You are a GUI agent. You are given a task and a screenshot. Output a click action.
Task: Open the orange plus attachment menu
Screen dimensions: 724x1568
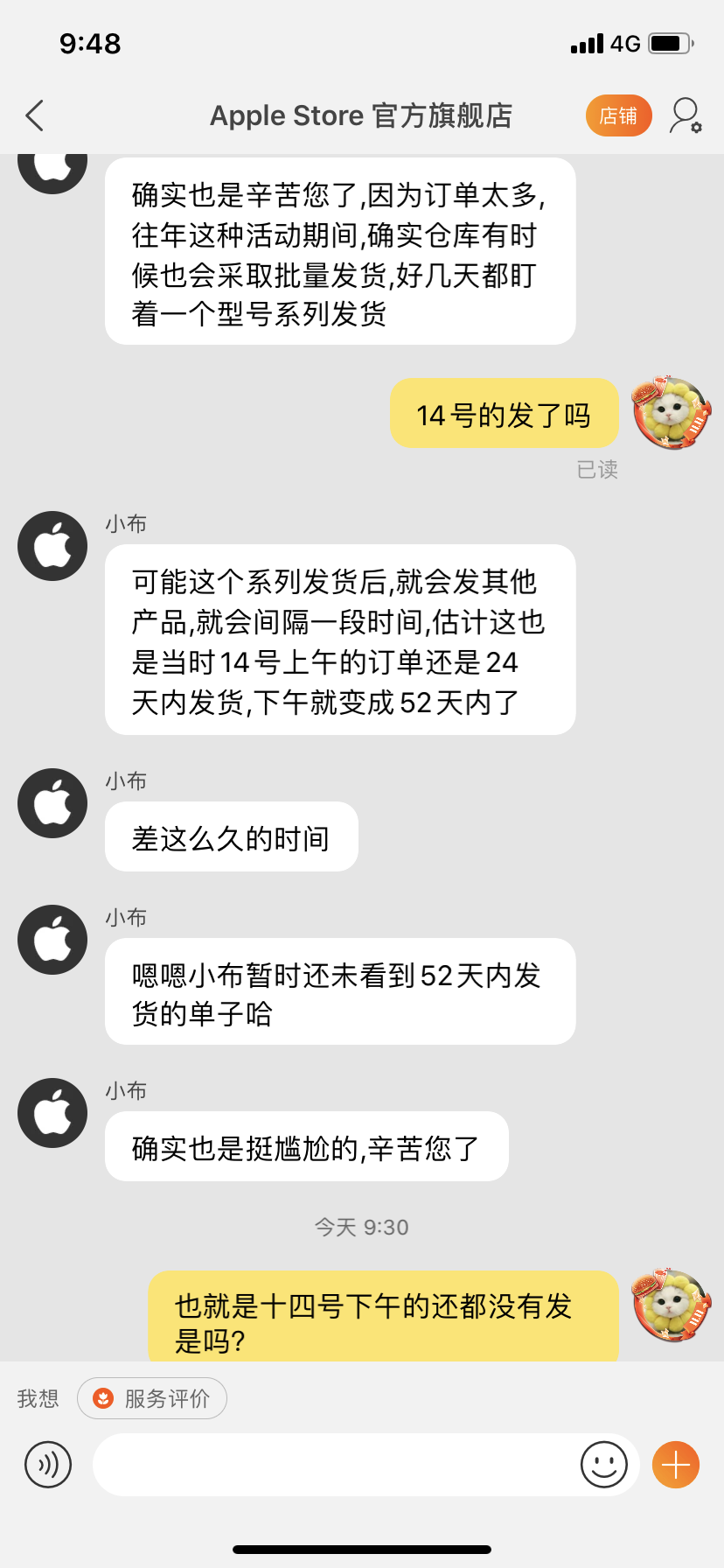[x=676, y=1464]
